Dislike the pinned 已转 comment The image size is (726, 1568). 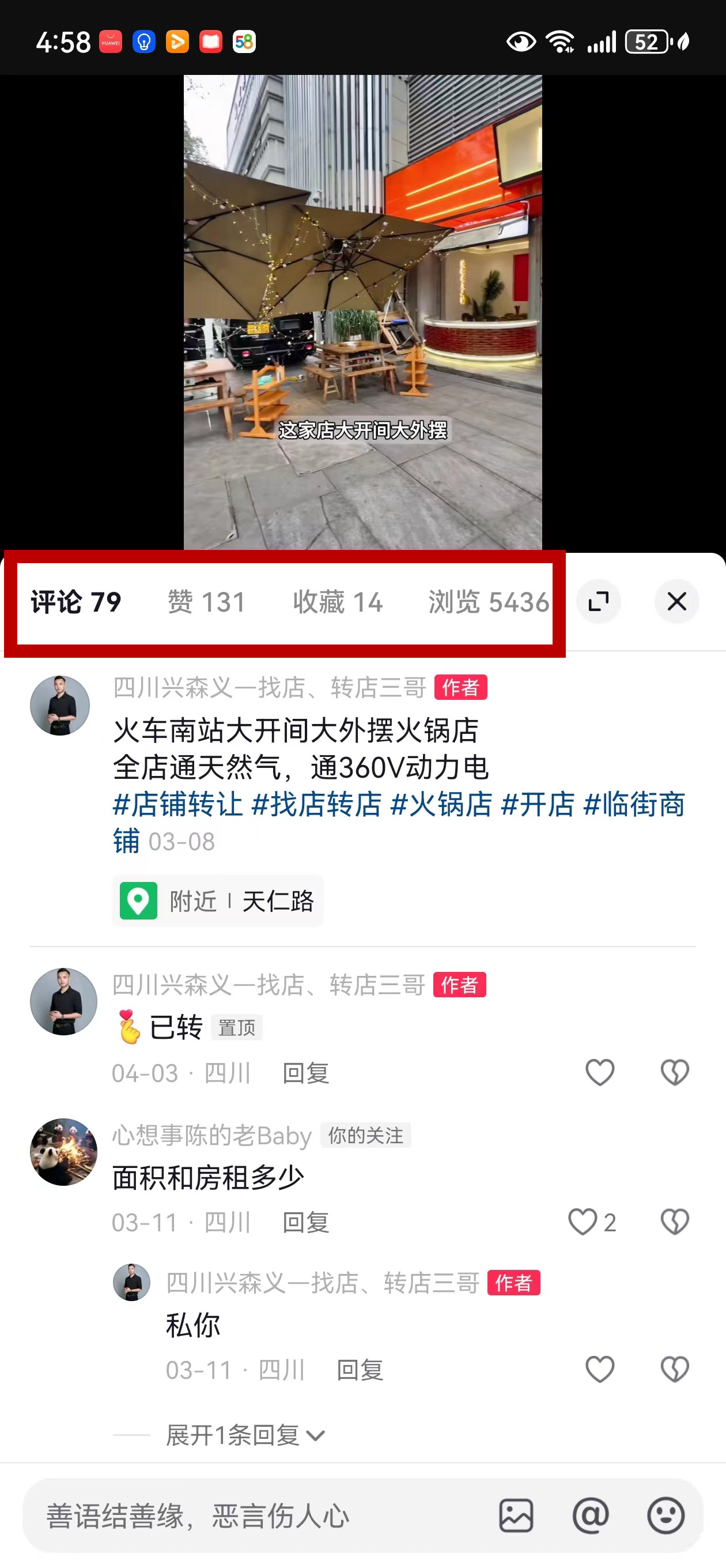[x=674, y=1072]
